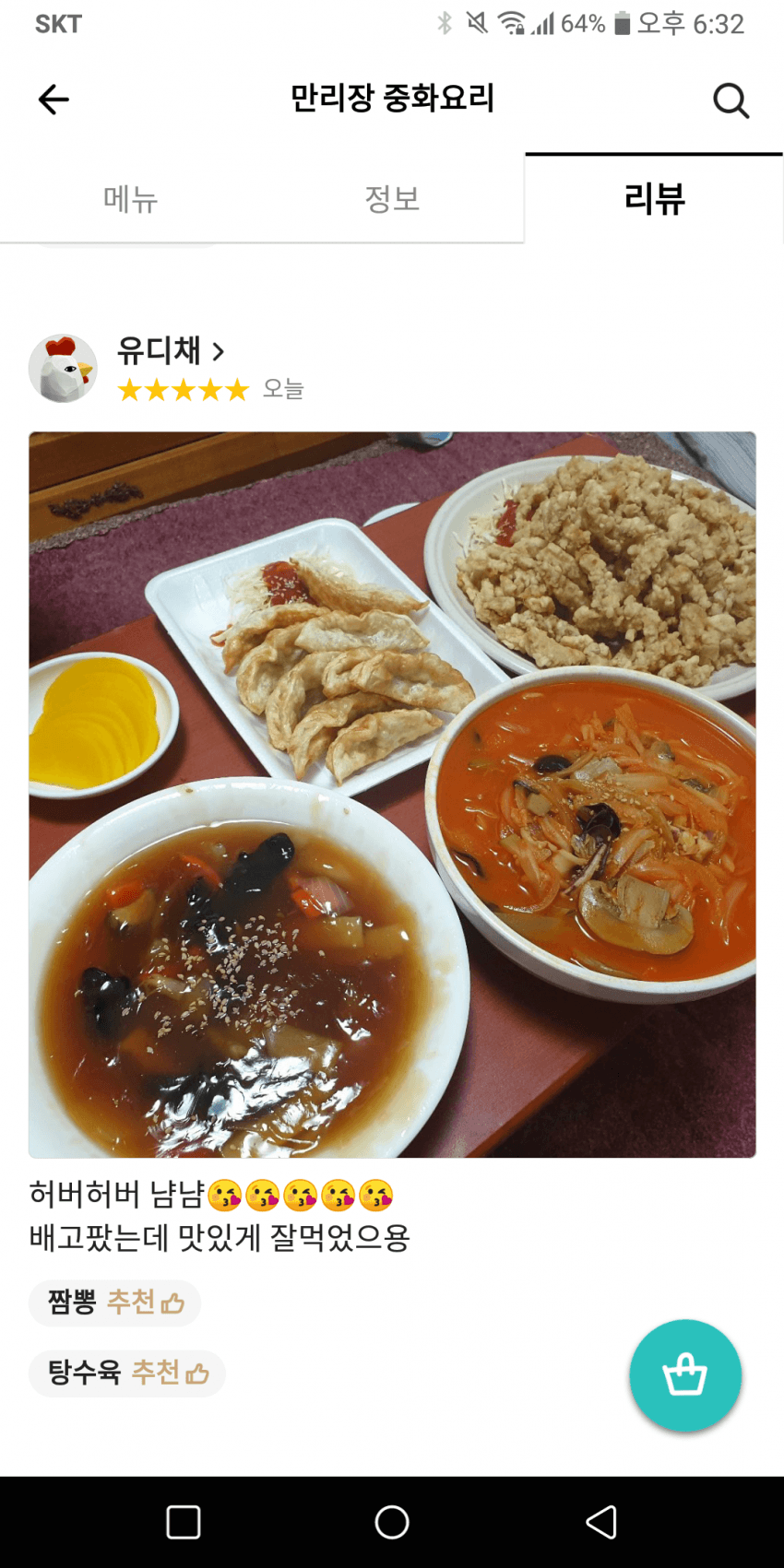The image size is (784, 1568).
Task: Switch to the 정보 tab
Action: (392, 199)
